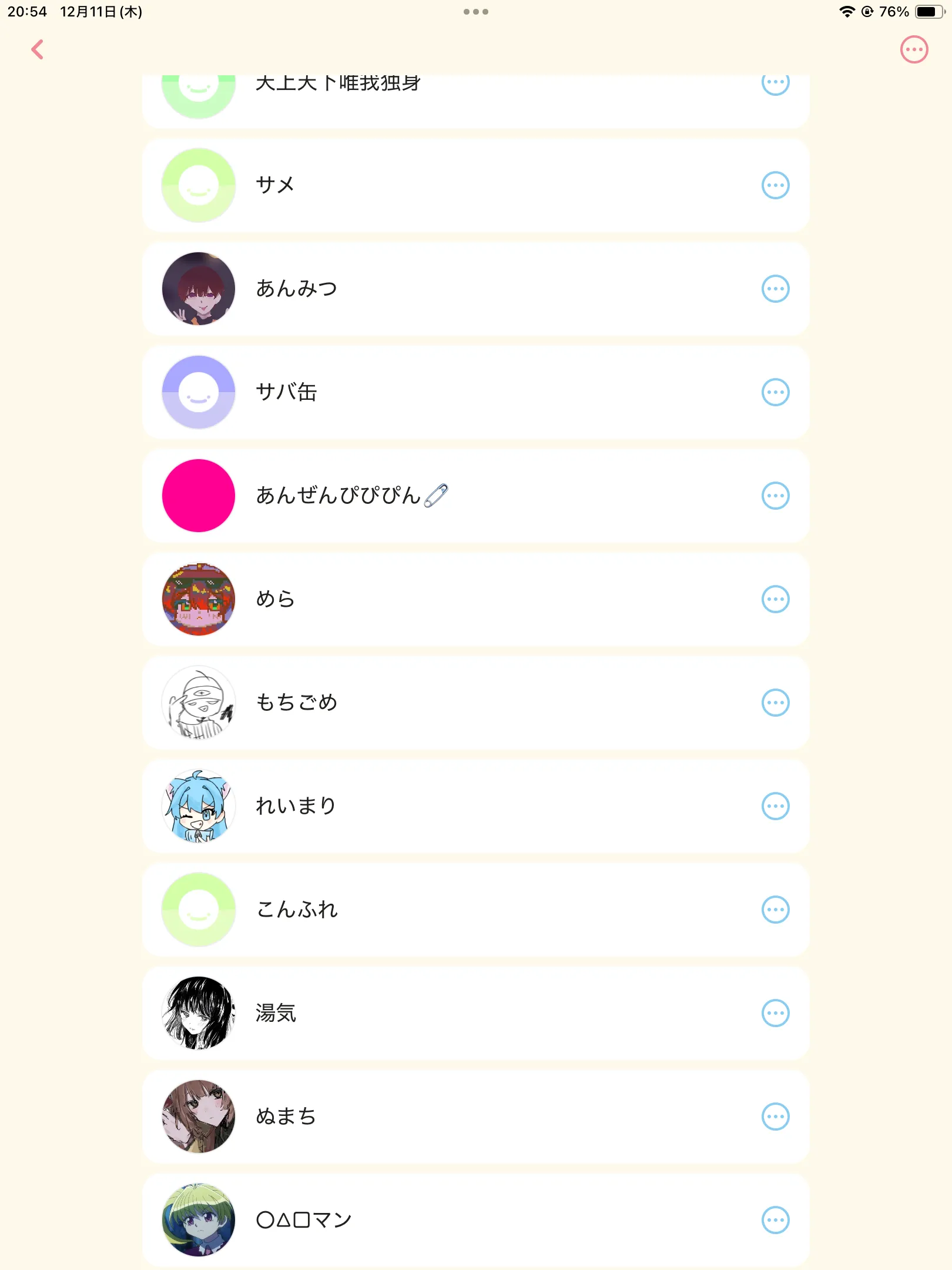952x1270 pixels.
Task: Open サバ缶's profile row
Action: coord(411,392)
